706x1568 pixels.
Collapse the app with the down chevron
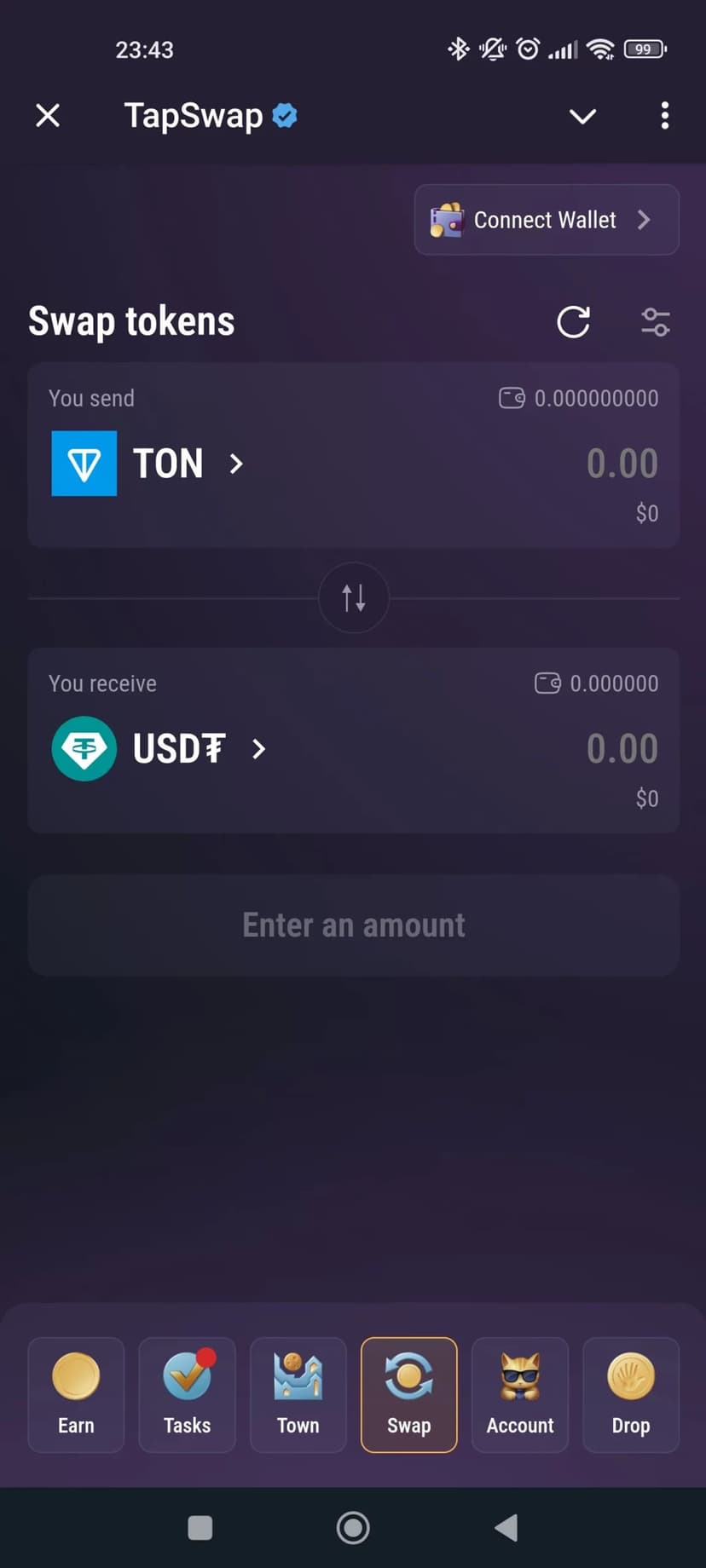pyautogui.click(x=582, y=116)
